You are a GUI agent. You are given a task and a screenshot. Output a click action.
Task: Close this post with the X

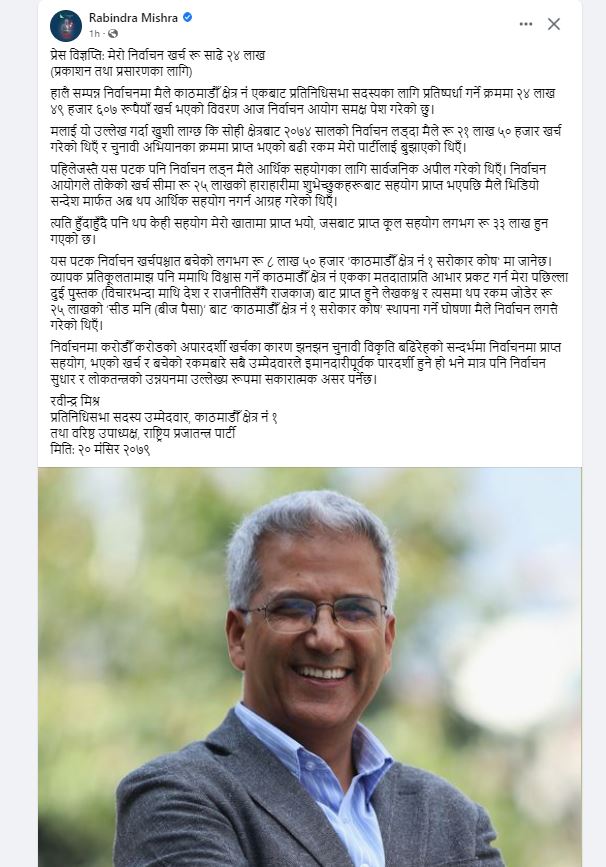coord(553,24)
